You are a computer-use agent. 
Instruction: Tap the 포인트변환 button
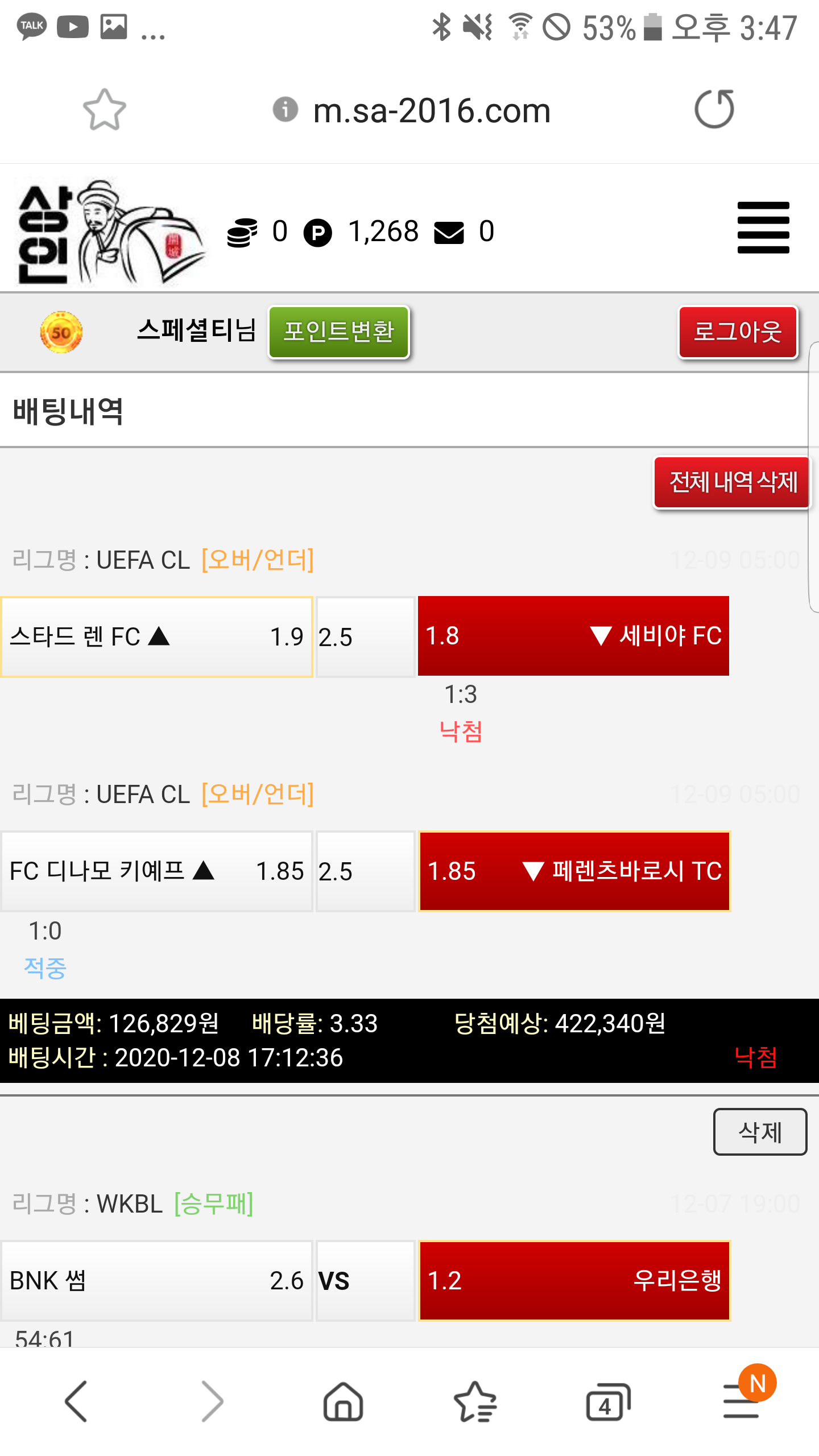tap(339, 332)
